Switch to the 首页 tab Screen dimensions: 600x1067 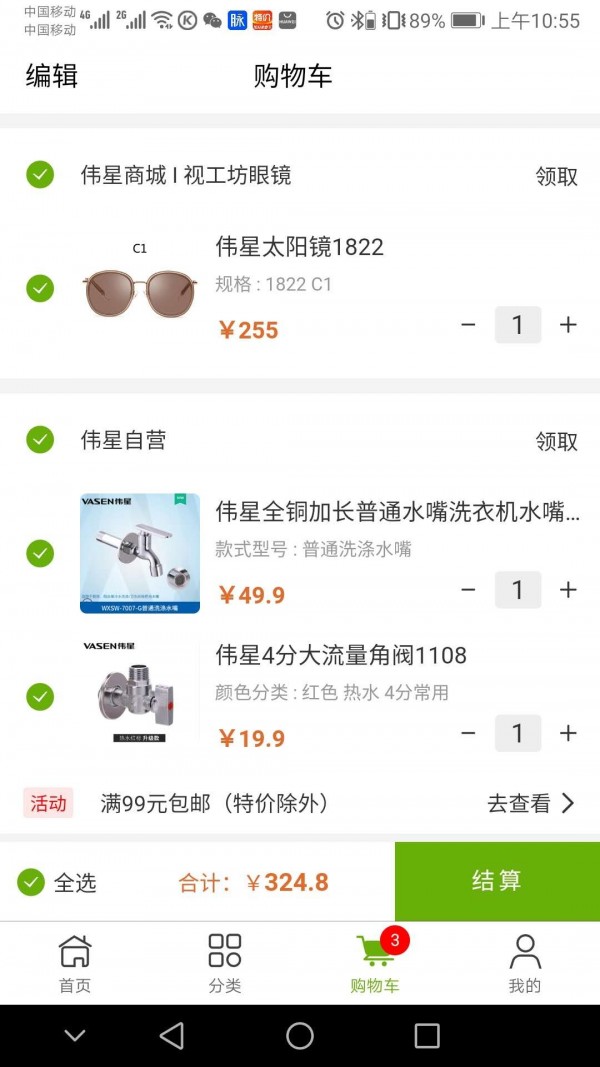point(75,963)
